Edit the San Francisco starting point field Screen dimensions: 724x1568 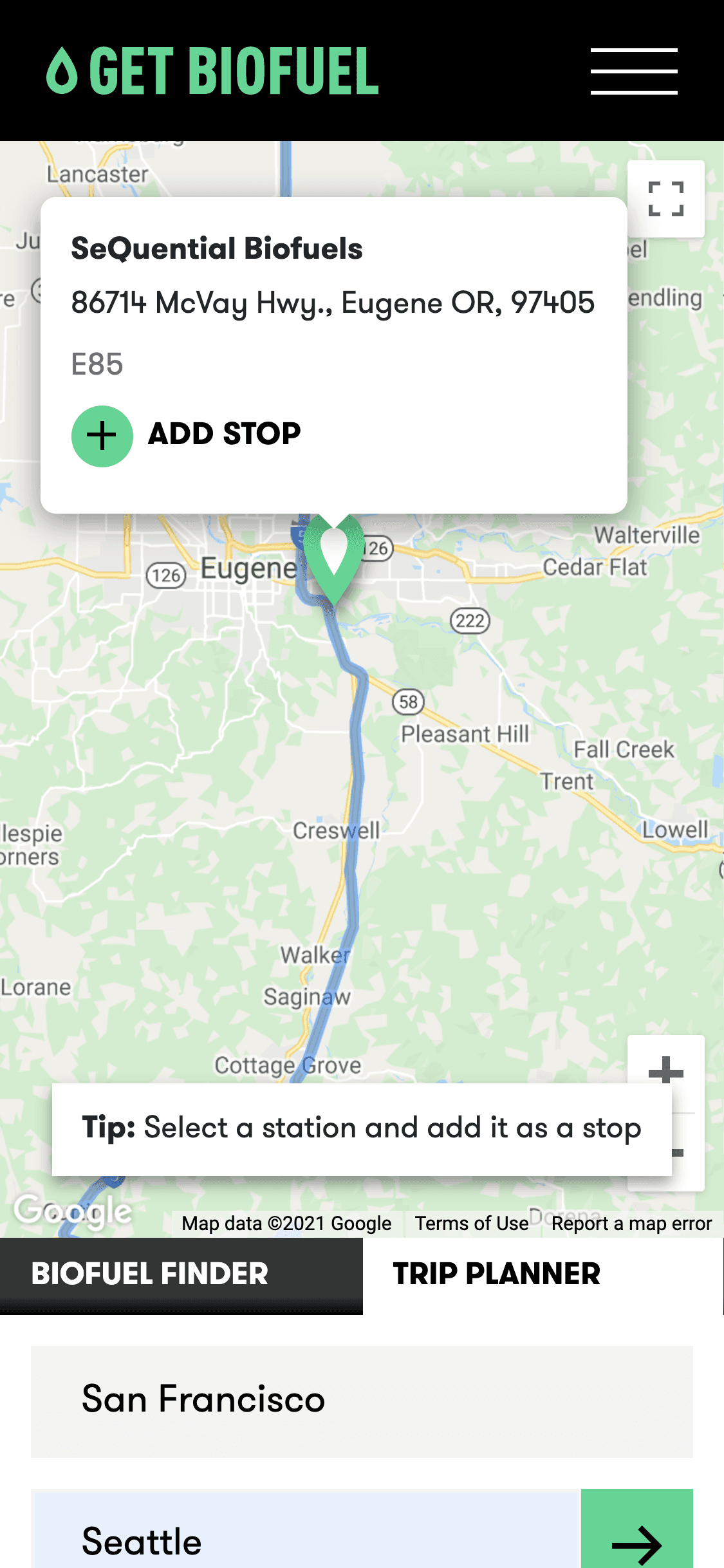(362, 1401)
